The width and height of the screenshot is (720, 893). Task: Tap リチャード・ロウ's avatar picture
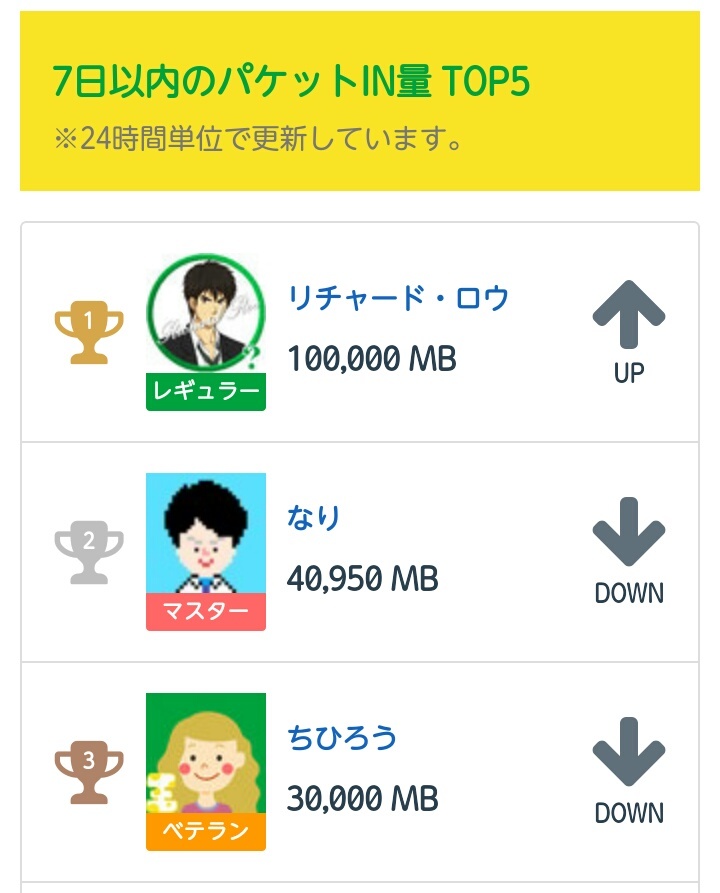click(x=206, y=314)
